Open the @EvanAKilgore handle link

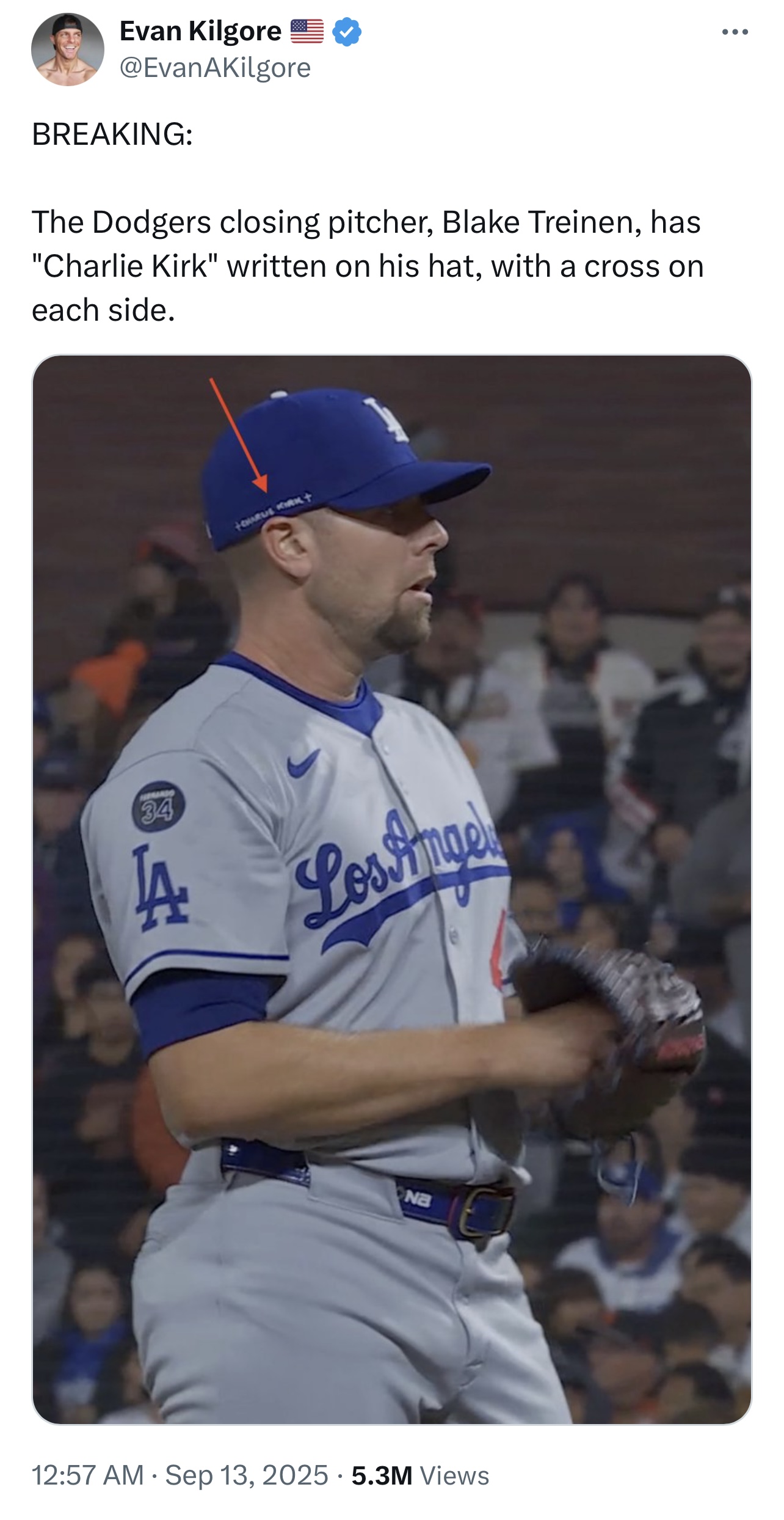coord(215,67)
